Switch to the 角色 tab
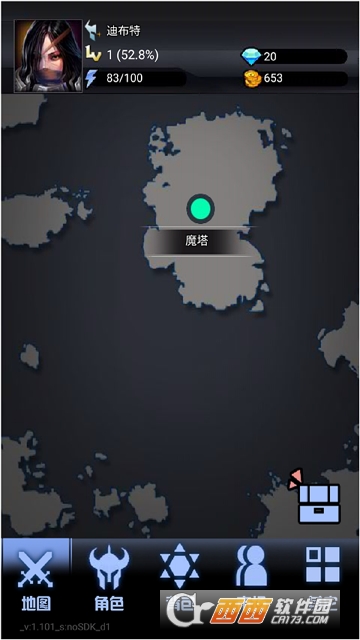Viewport: 360px width, 640px height. tap(109, 580)
